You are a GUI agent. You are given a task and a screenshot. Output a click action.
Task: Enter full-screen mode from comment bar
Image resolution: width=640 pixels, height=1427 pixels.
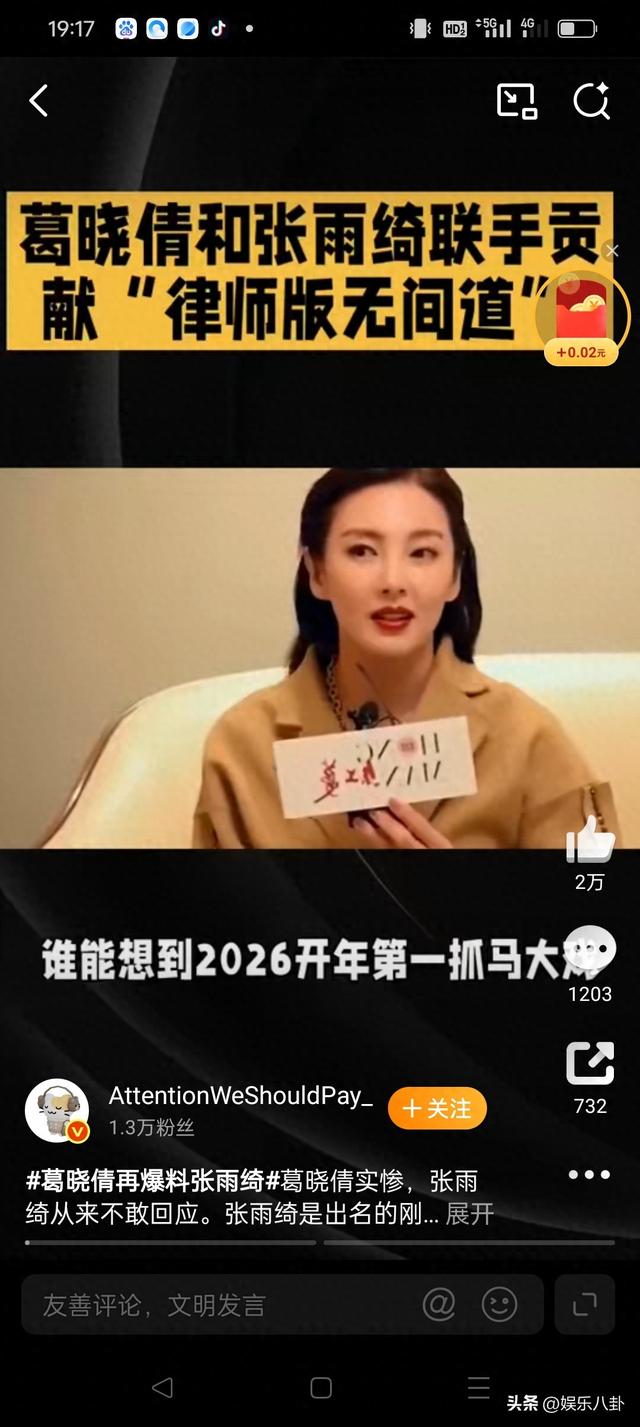click(x=584, y=1304)
